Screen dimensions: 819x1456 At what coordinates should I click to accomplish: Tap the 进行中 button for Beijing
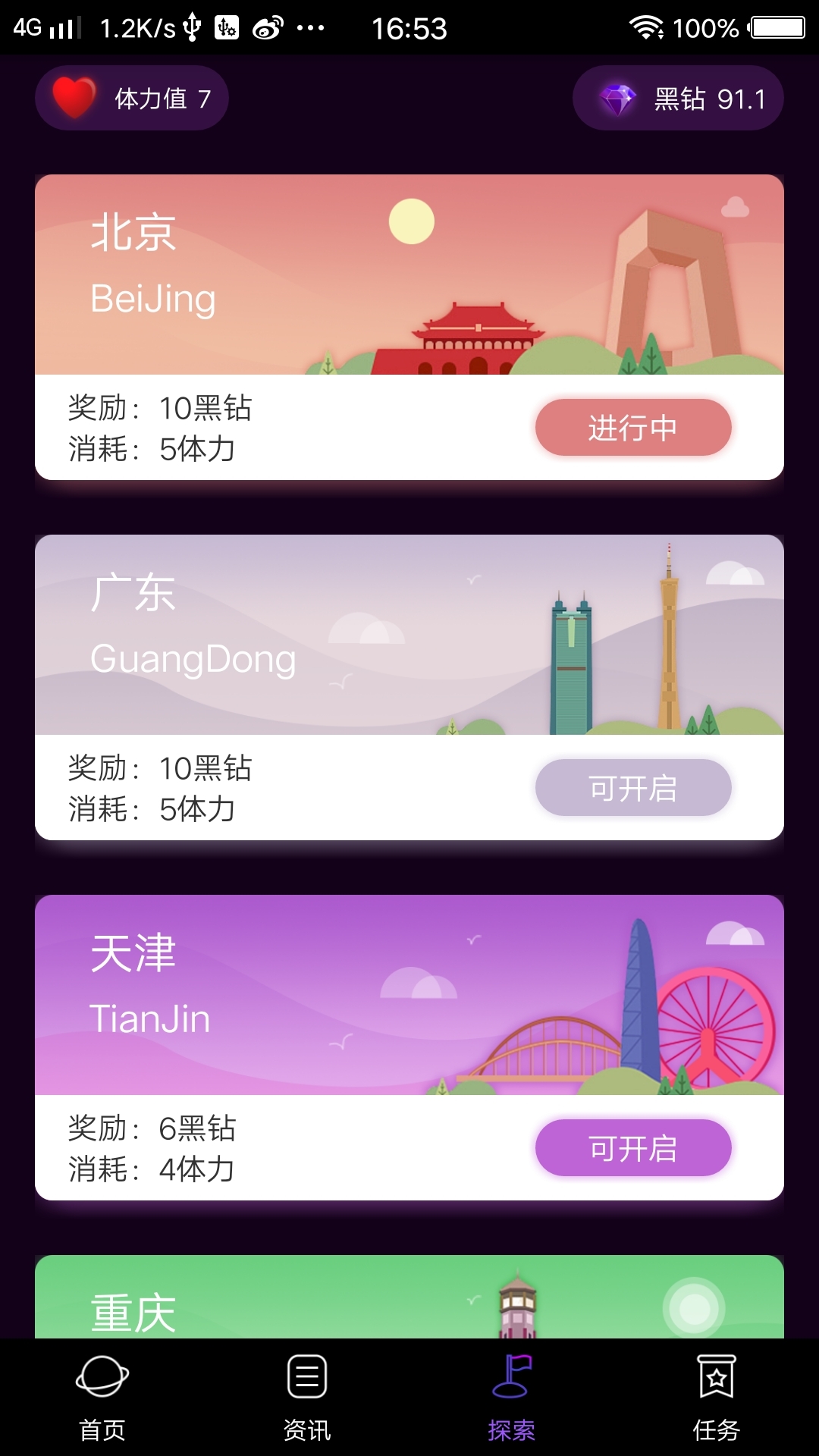633,428
